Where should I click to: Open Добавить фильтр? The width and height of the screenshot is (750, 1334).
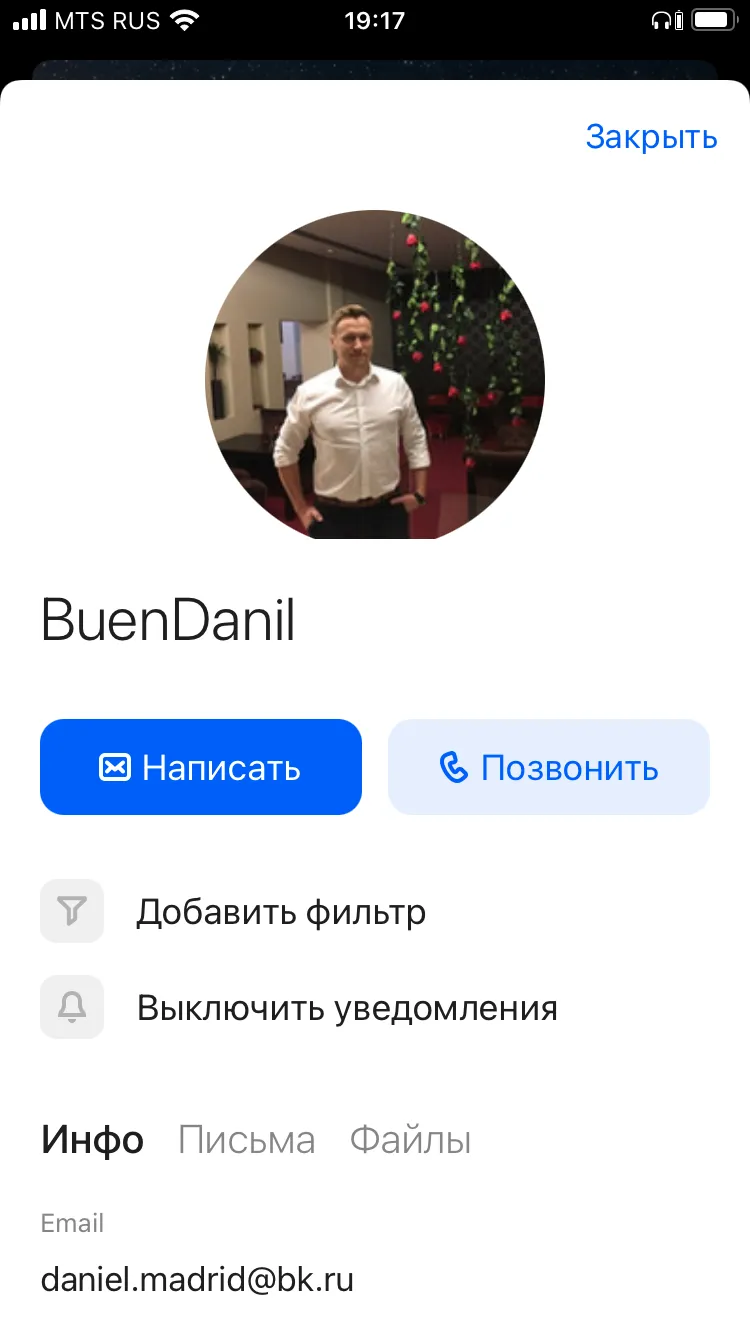coord(233,911)
